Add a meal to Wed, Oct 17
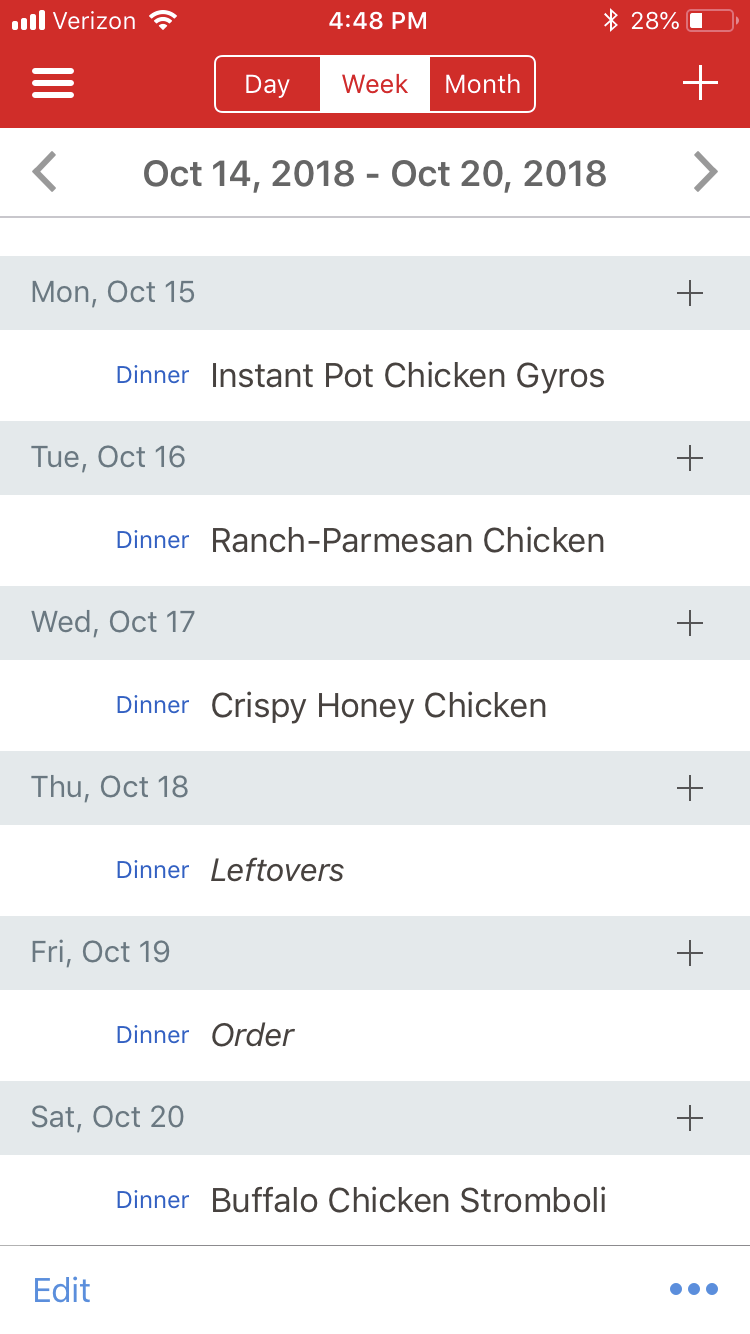 [690, 623]
